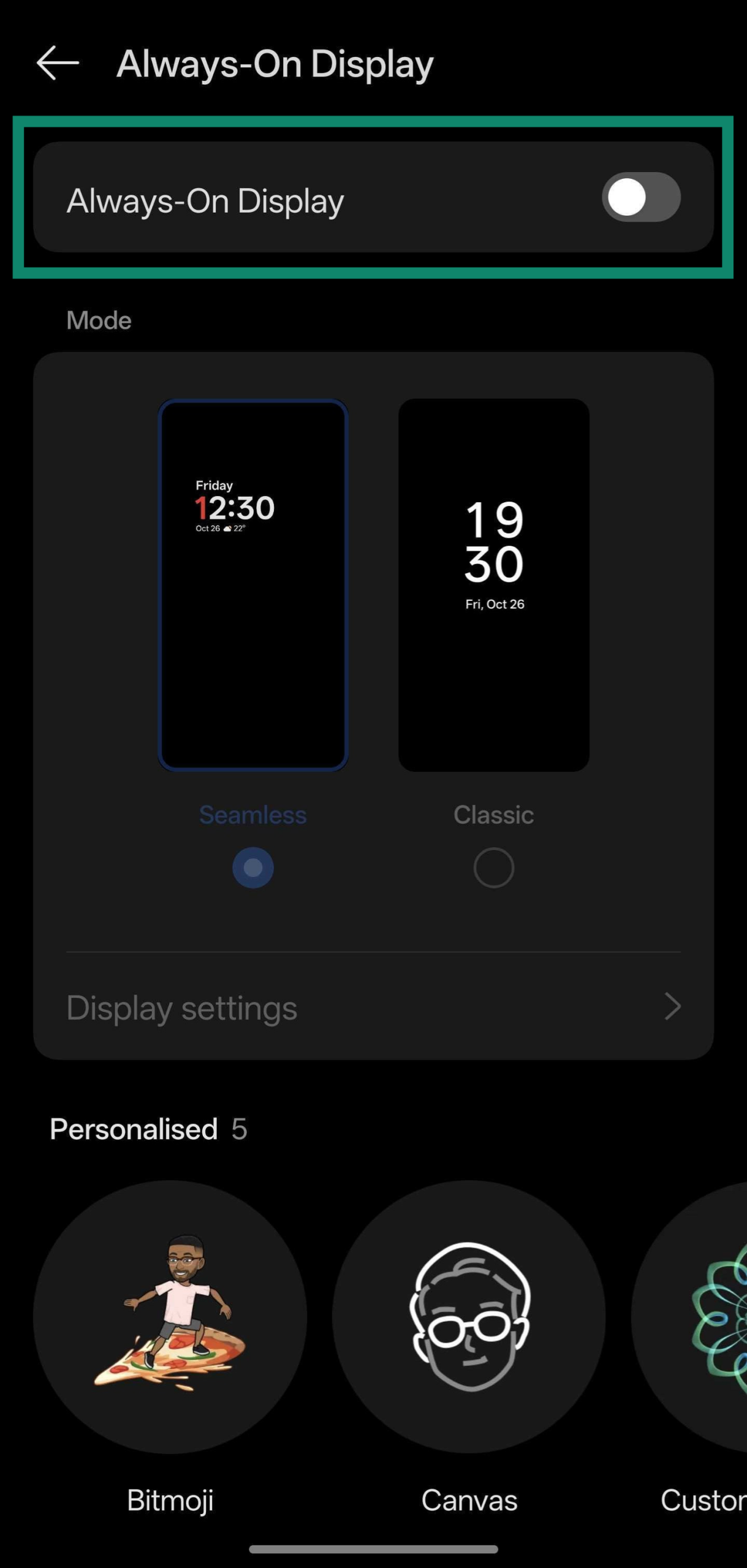Image resolution: width=747 pixels, height=1568 pixels.
Task: Choose the Classic mode radio button
Action: [493, 867]
